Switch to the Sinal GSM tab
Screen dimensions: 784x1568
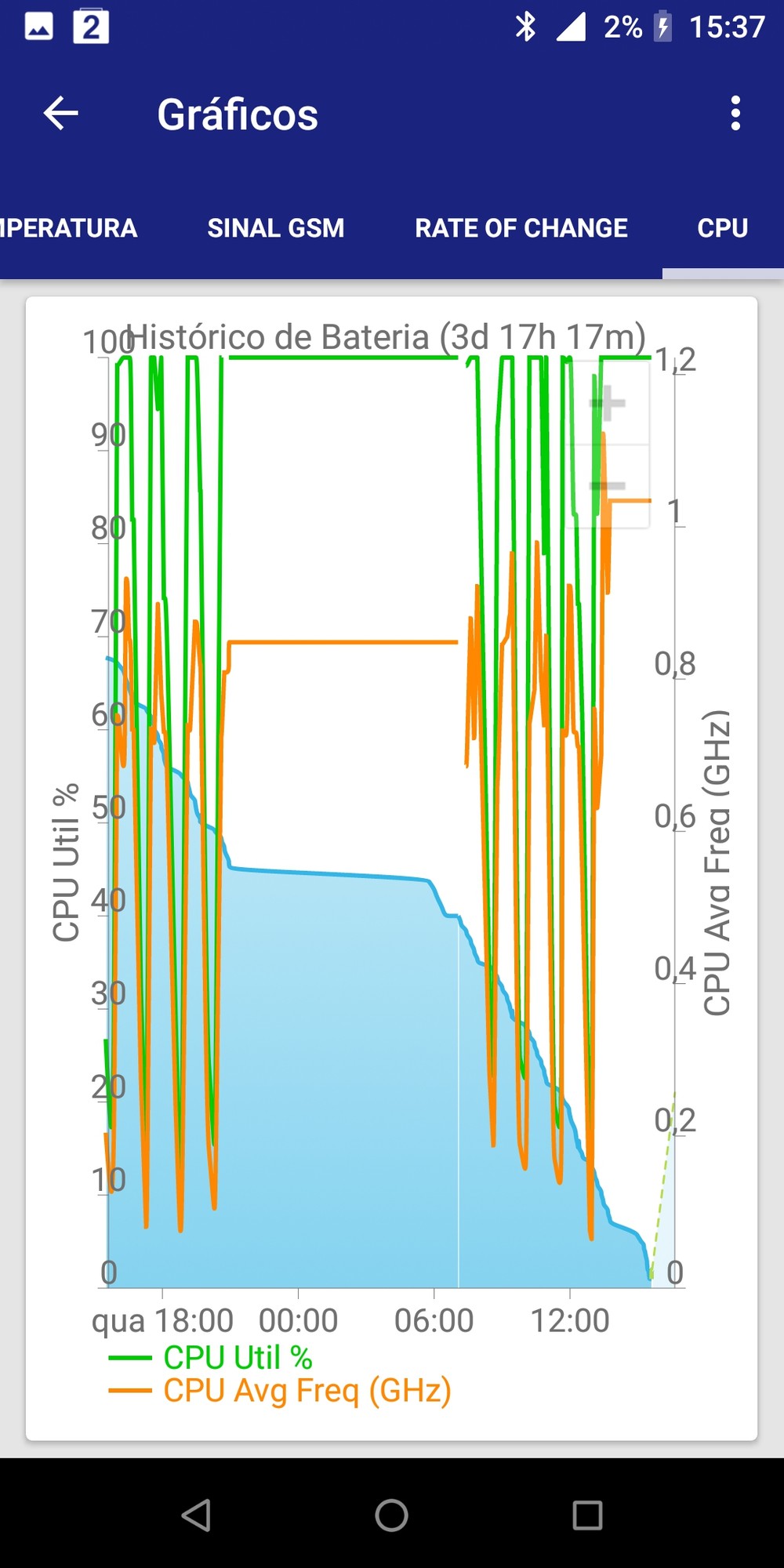[275, 228]
